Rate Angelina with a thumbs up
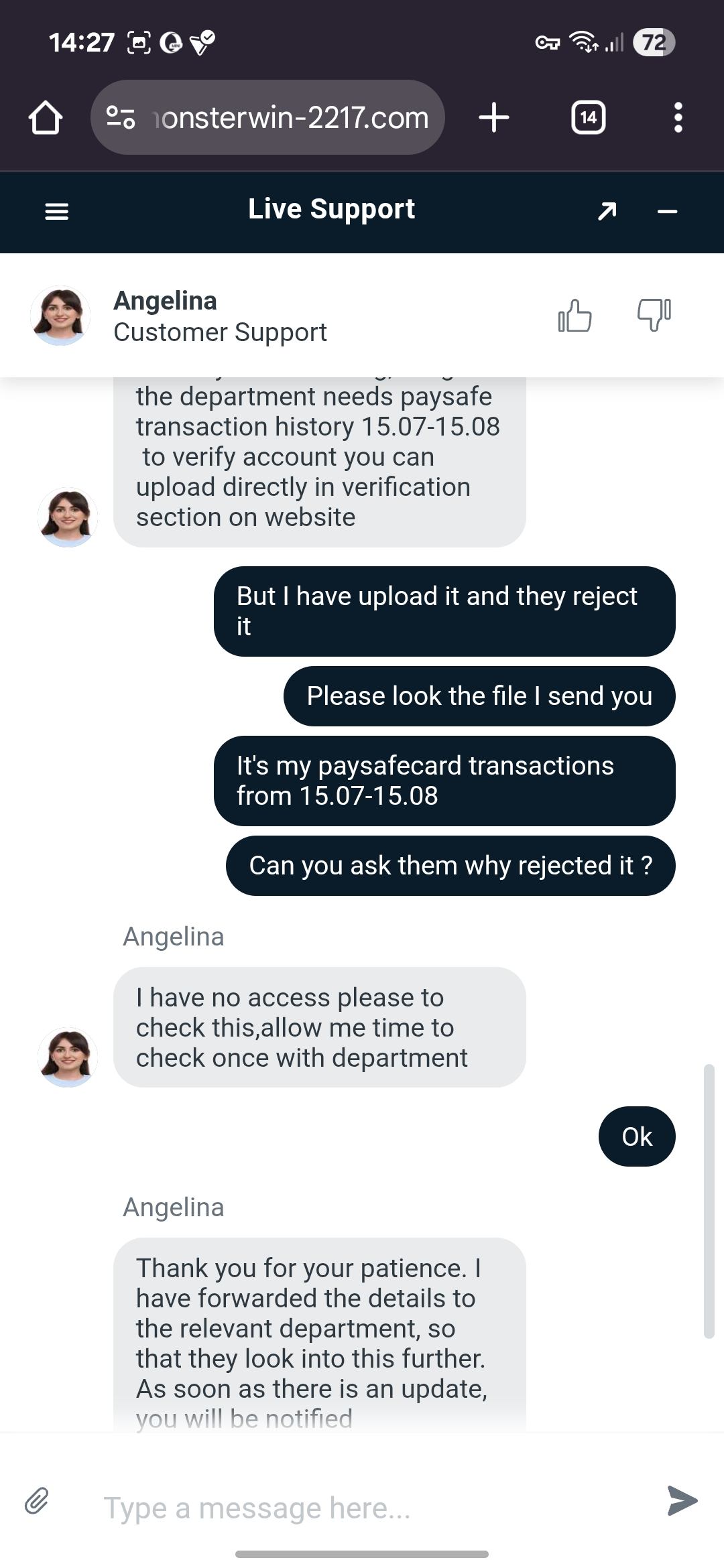Screen dimensions: 724x1568 tap(575, 316)
